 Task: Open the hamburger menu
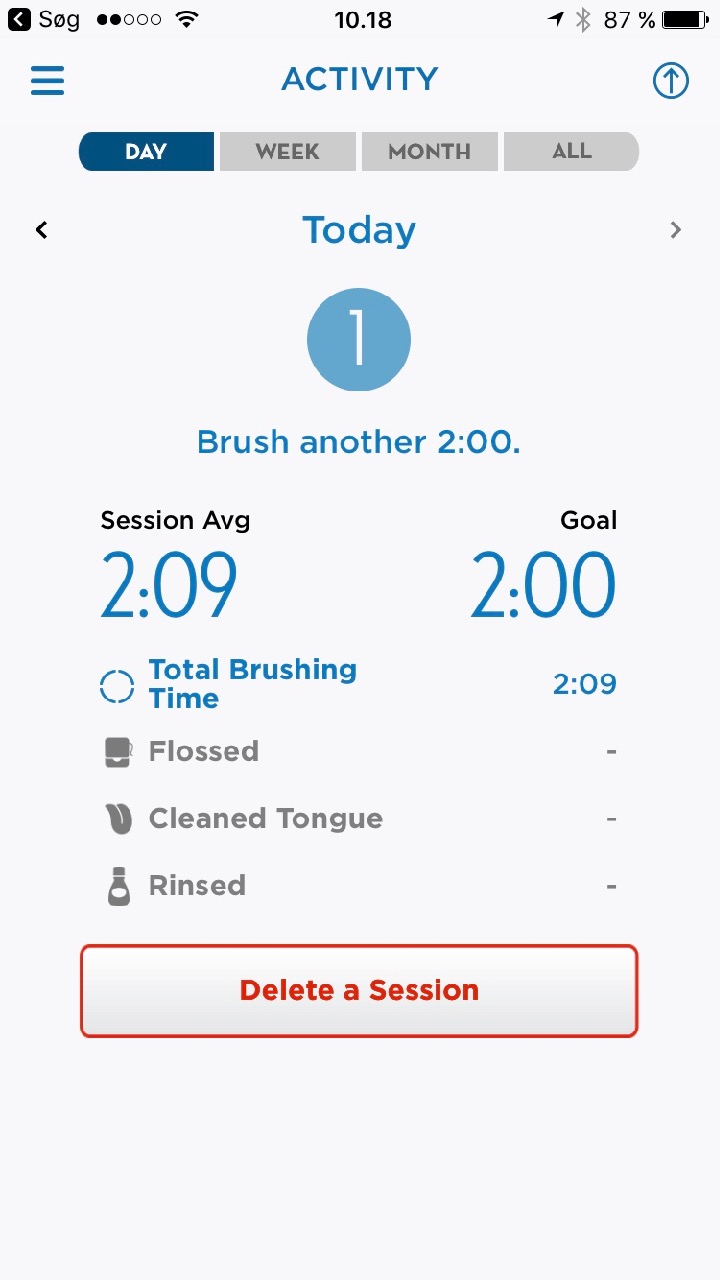tap(47, 80)
